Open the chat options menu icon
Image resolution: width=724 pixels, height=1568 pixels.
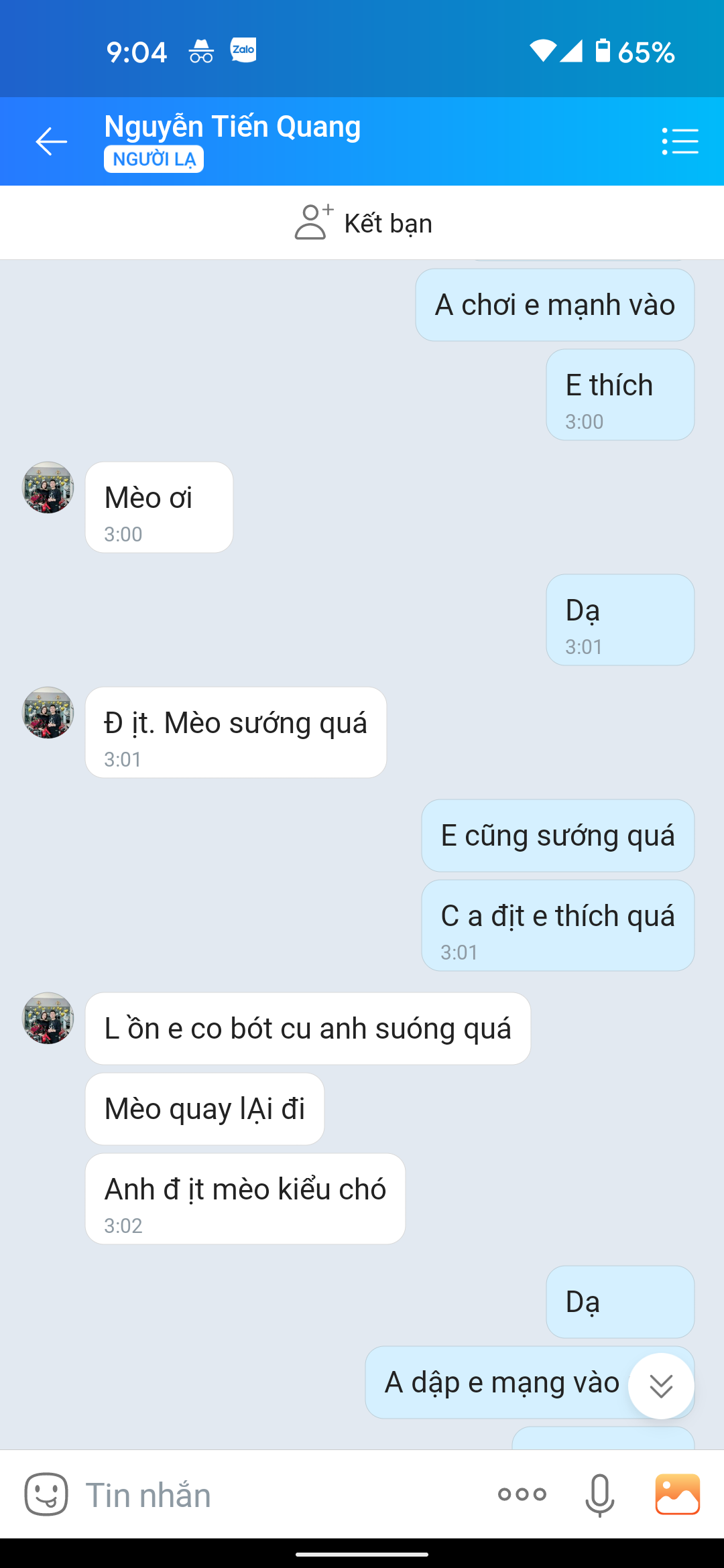680,141
